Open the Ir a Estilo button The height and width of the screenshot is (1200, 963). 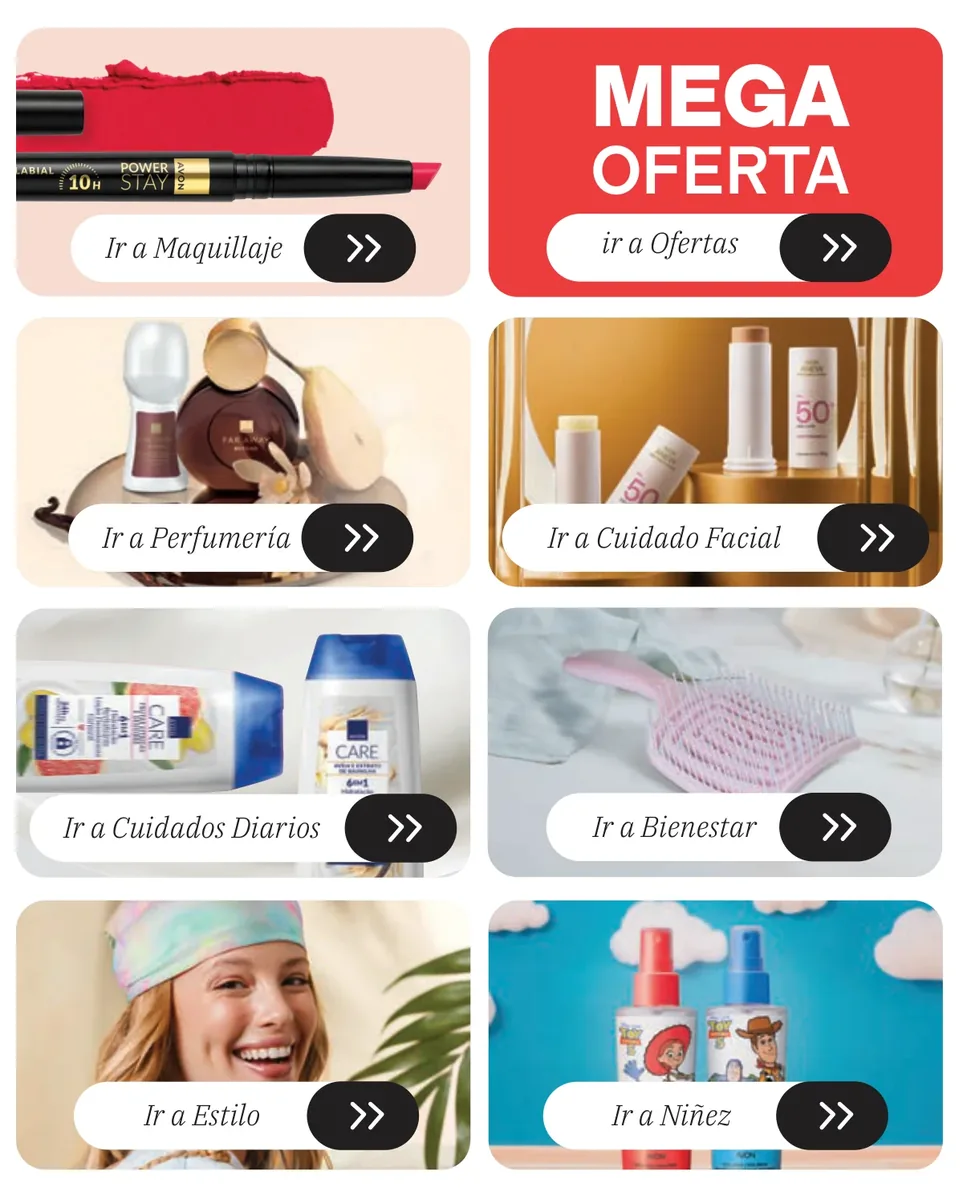[246, 1116]
